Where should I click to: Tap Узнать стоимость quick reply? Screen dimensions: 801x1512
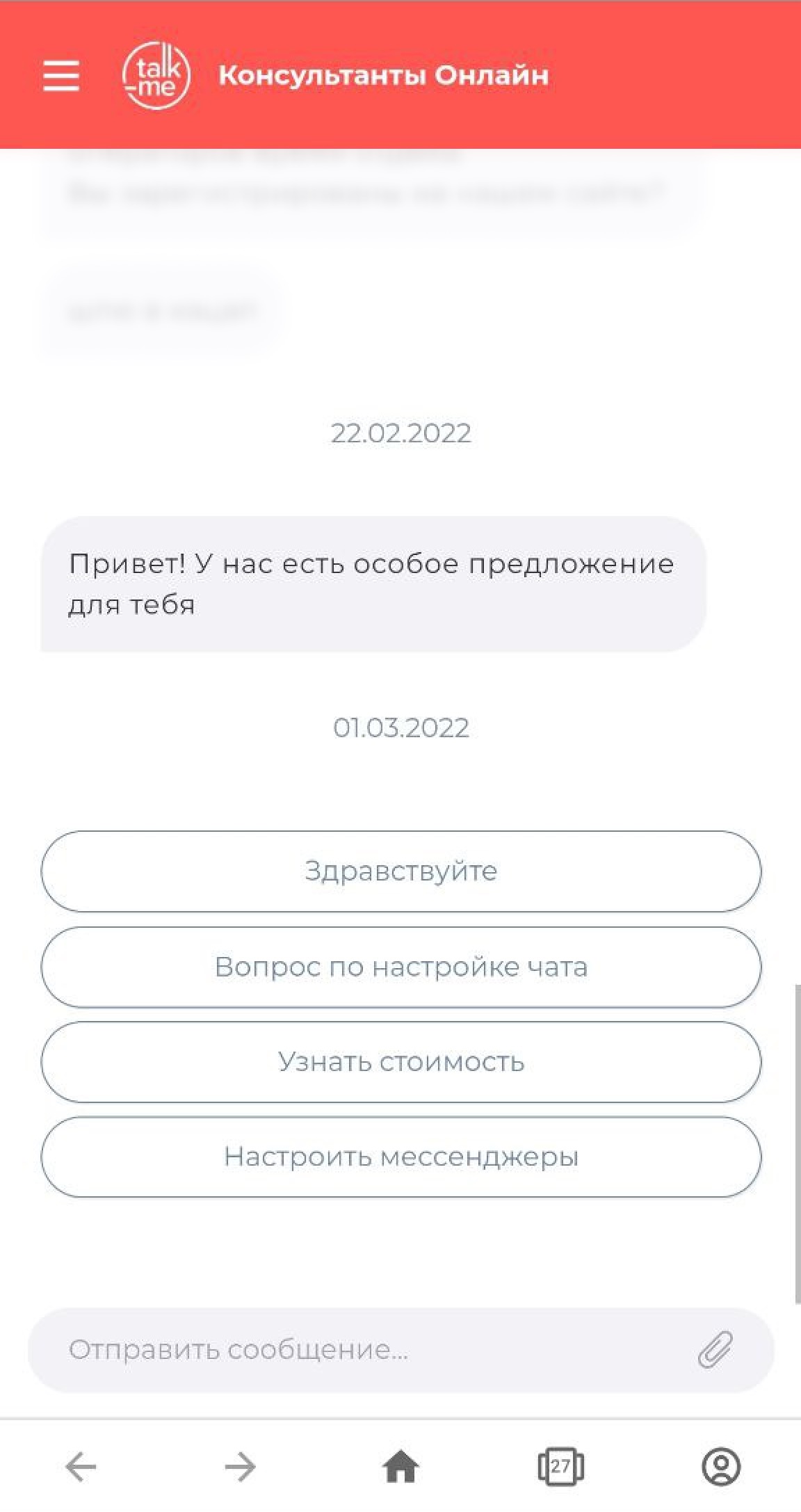point(401,1061)
